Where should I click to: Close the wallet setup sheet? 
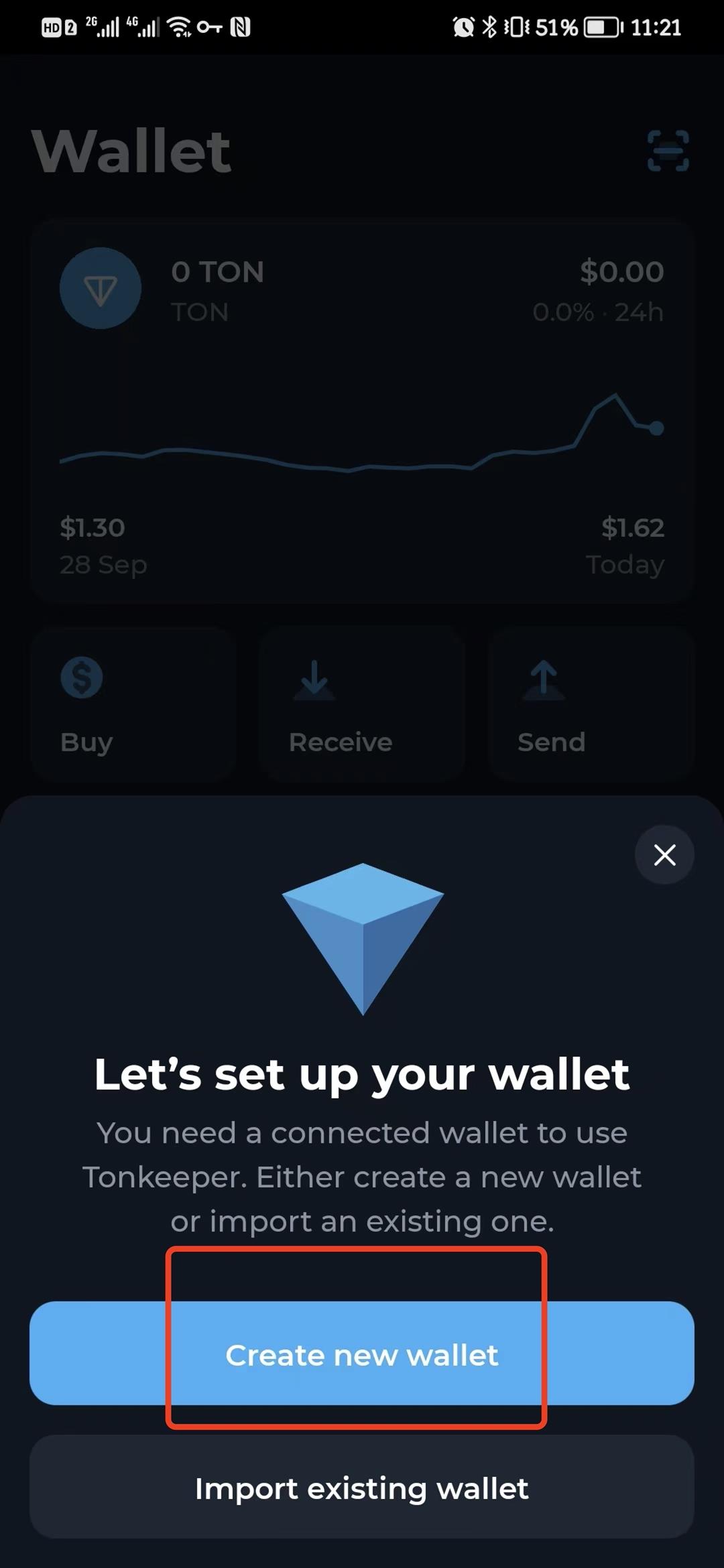tap(664, 854)
